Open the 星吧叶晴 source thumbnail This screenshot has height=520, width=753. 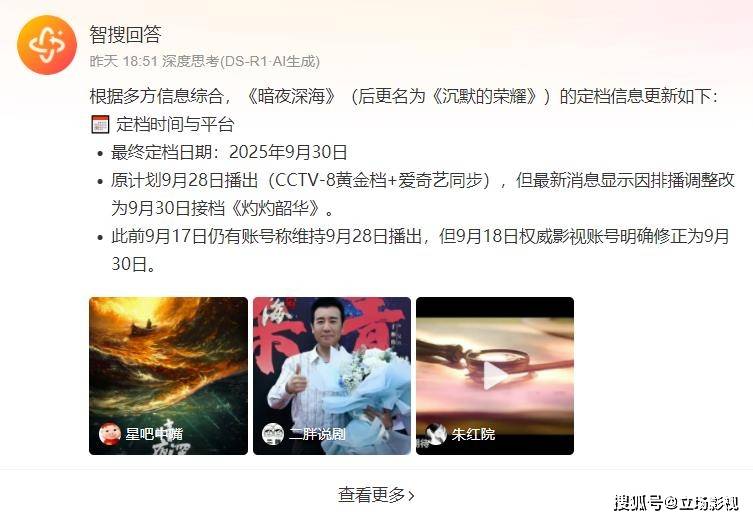(x=168, y=375)
